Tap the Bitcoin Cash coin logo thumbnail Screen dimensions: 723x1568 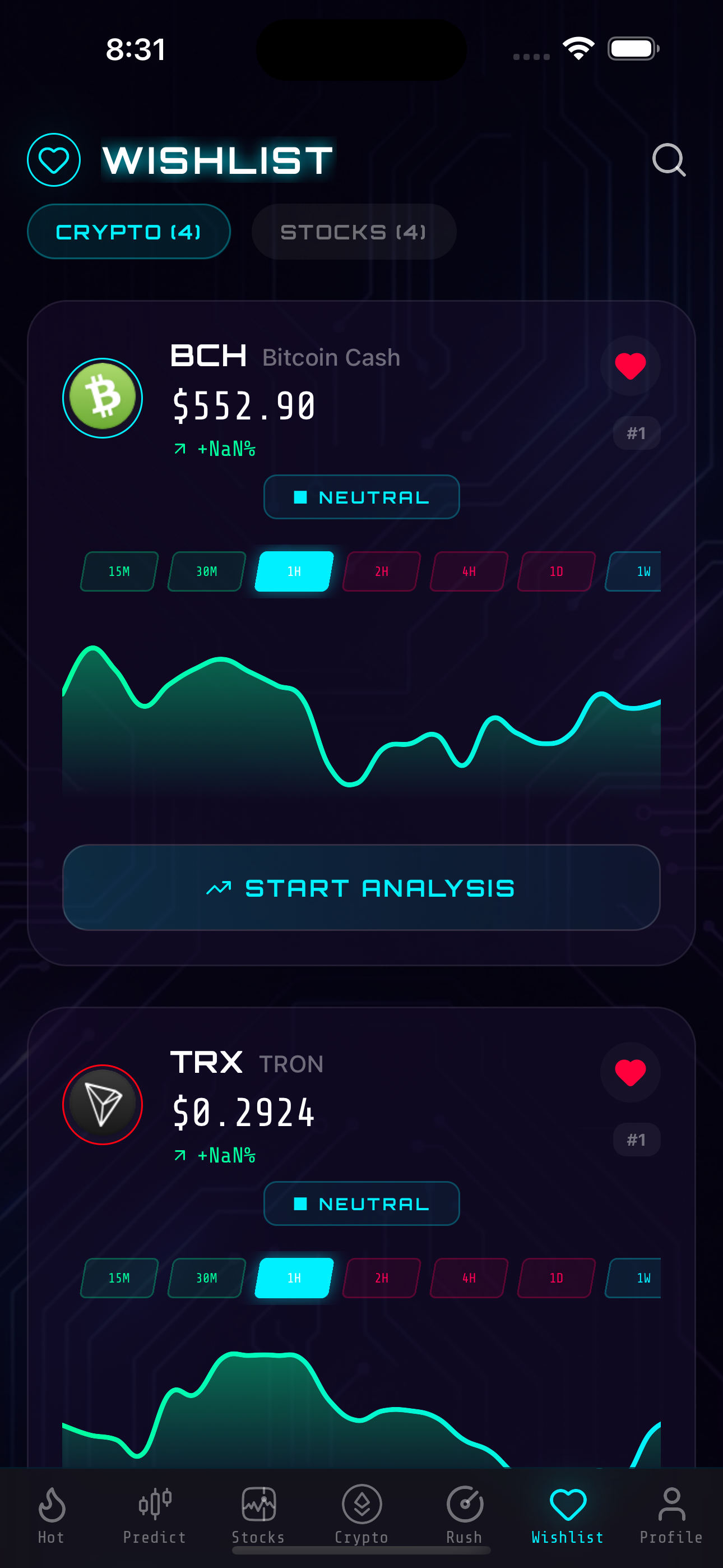click(x=102, y=398)
